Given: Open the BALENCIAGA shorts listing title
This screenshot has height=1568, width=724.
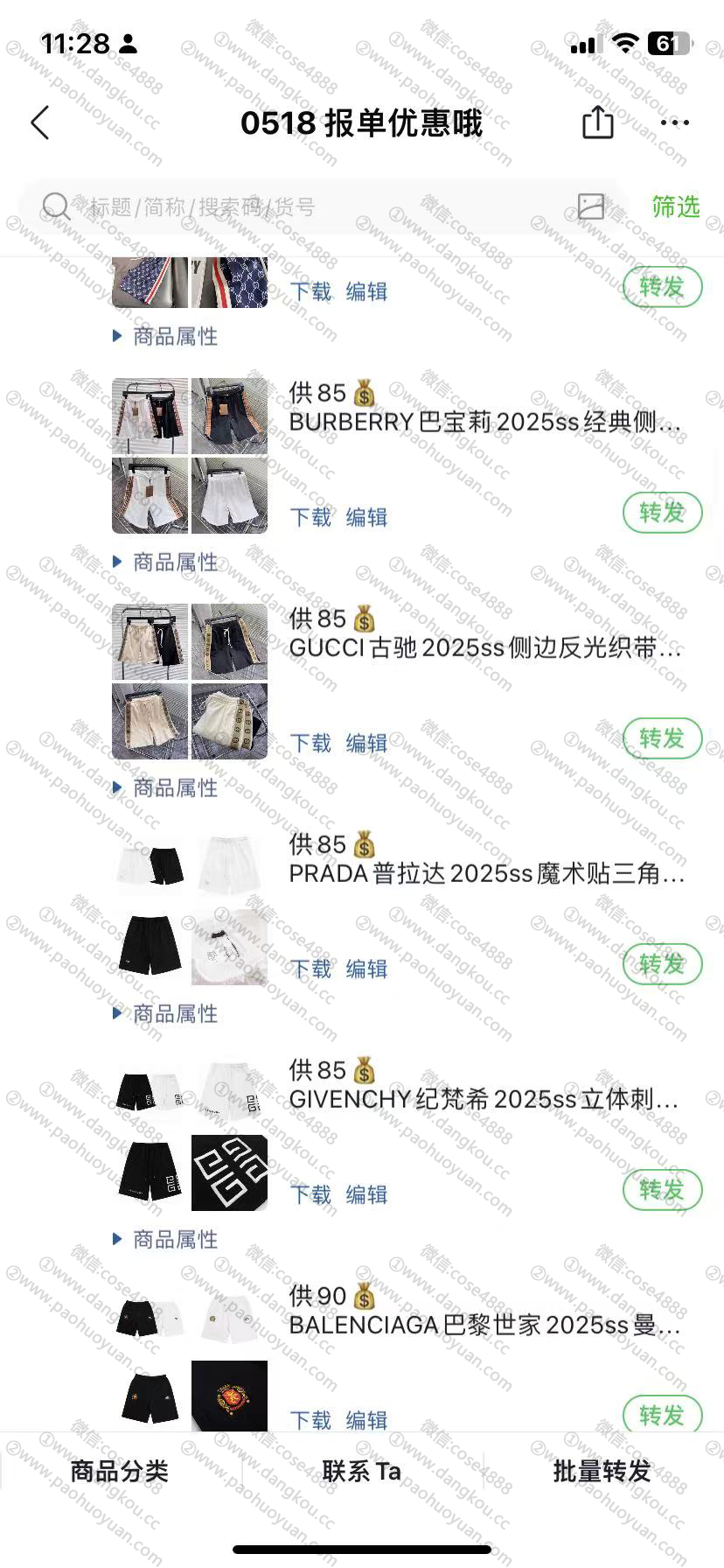Looking at the screenshot, I should (x=484, y=1325).
